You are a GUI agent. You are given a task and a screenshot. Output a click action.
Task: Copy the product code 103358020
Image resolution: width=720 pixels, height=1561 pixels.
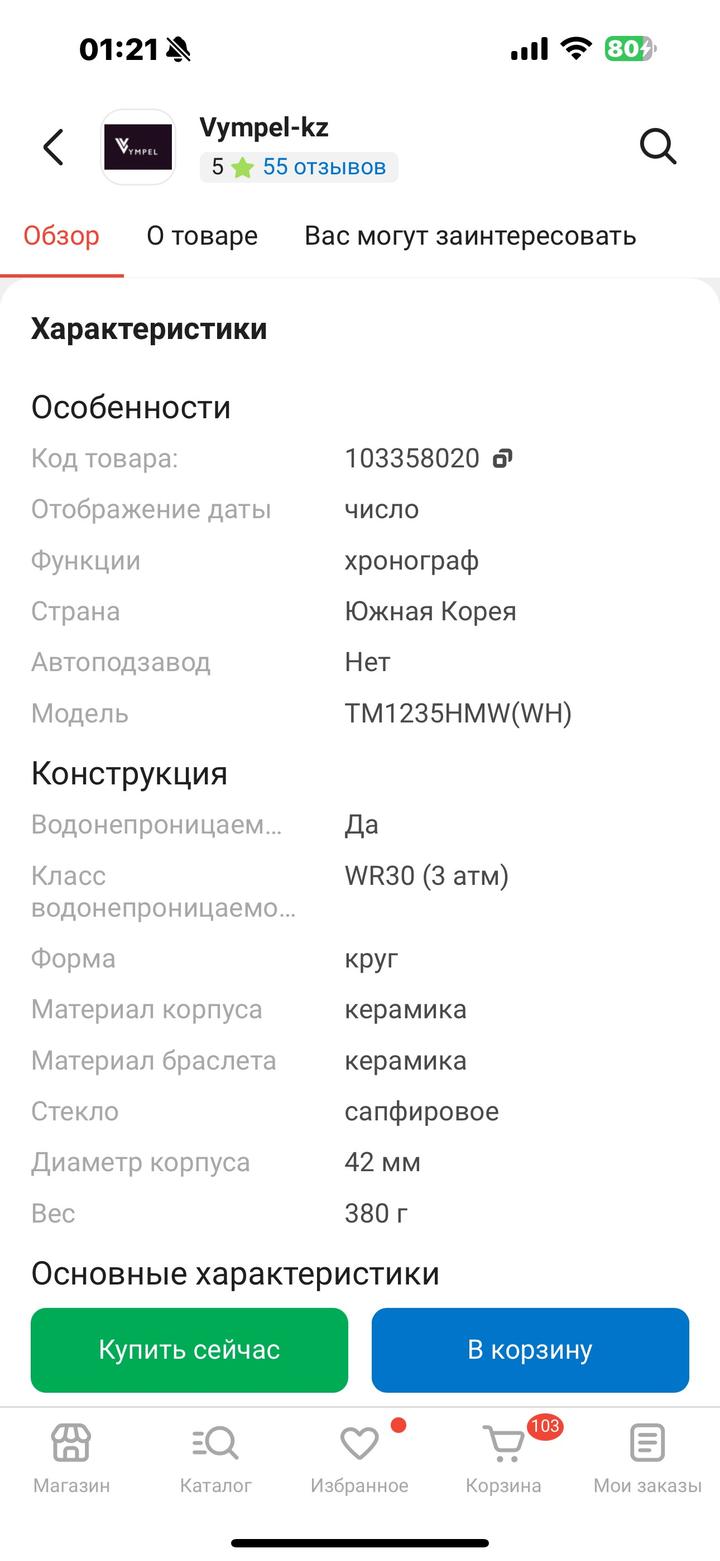[502, 459]
